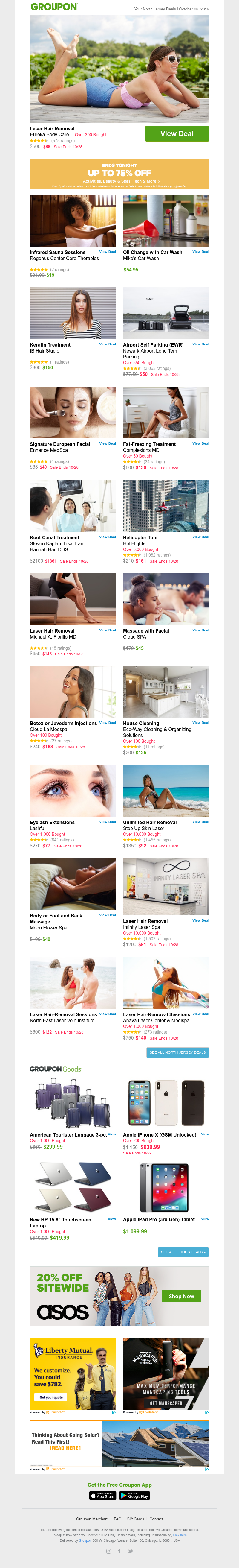Open the FAQ footer link
The image size is (239, 1568).
point(117,1519)
